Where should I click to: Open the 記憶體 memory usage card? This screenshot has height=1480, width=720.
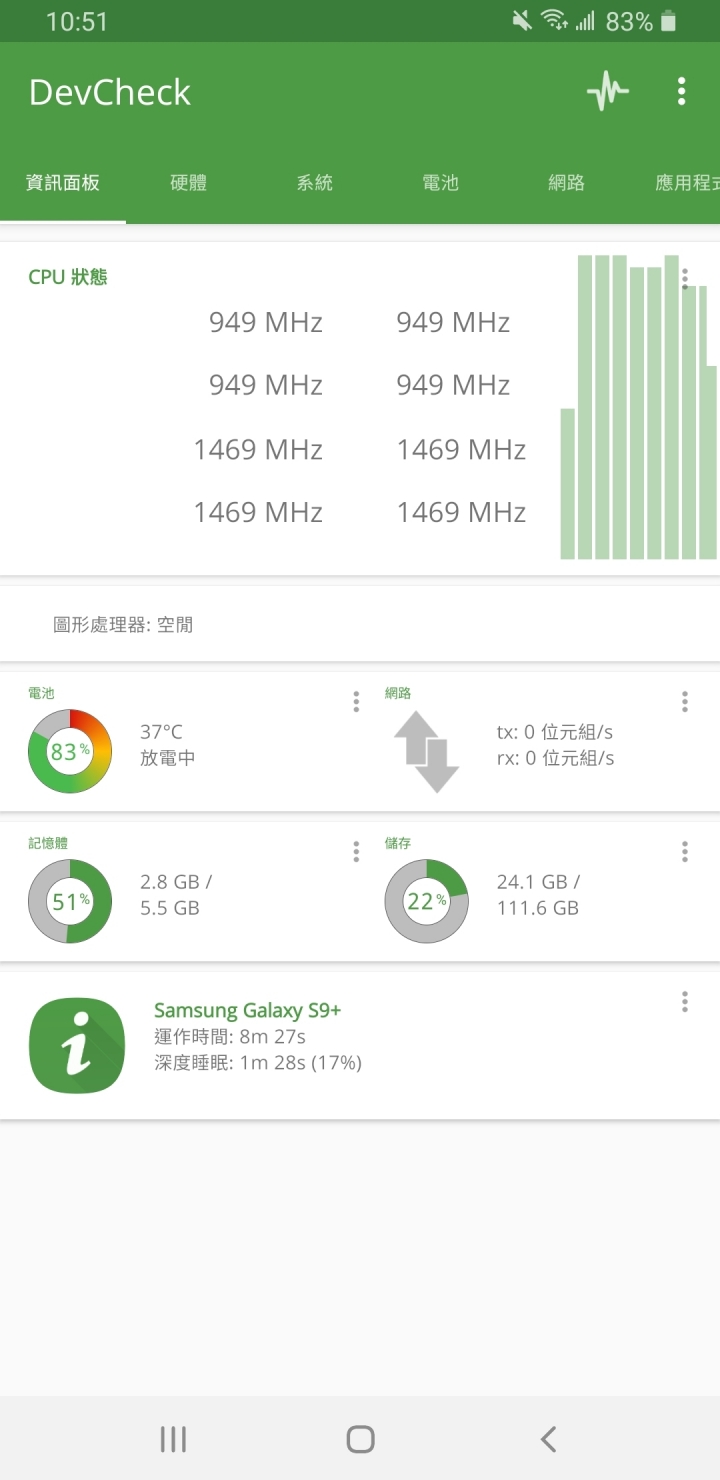tap(180, 892)
